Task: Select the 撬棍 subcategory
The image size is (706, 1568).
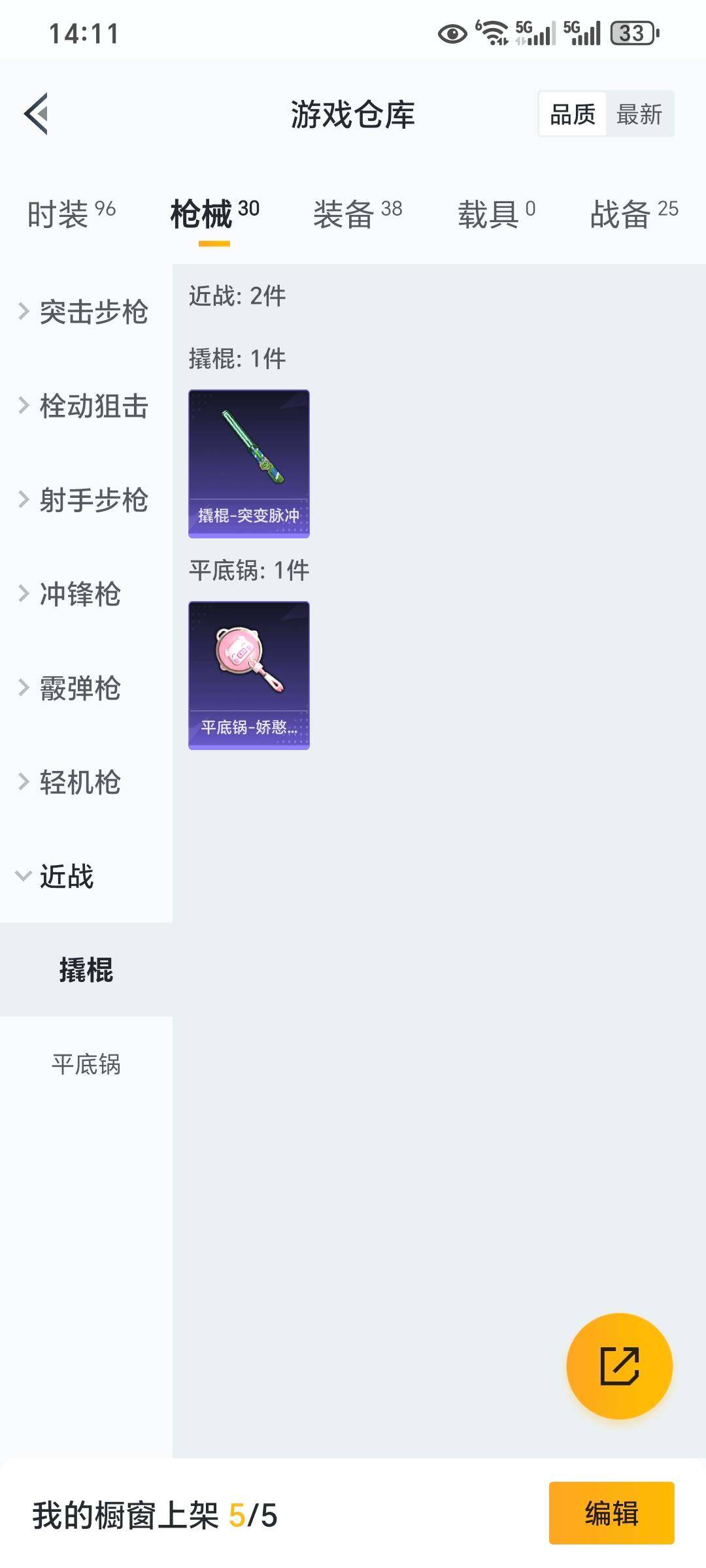Action: click(86, 970)
